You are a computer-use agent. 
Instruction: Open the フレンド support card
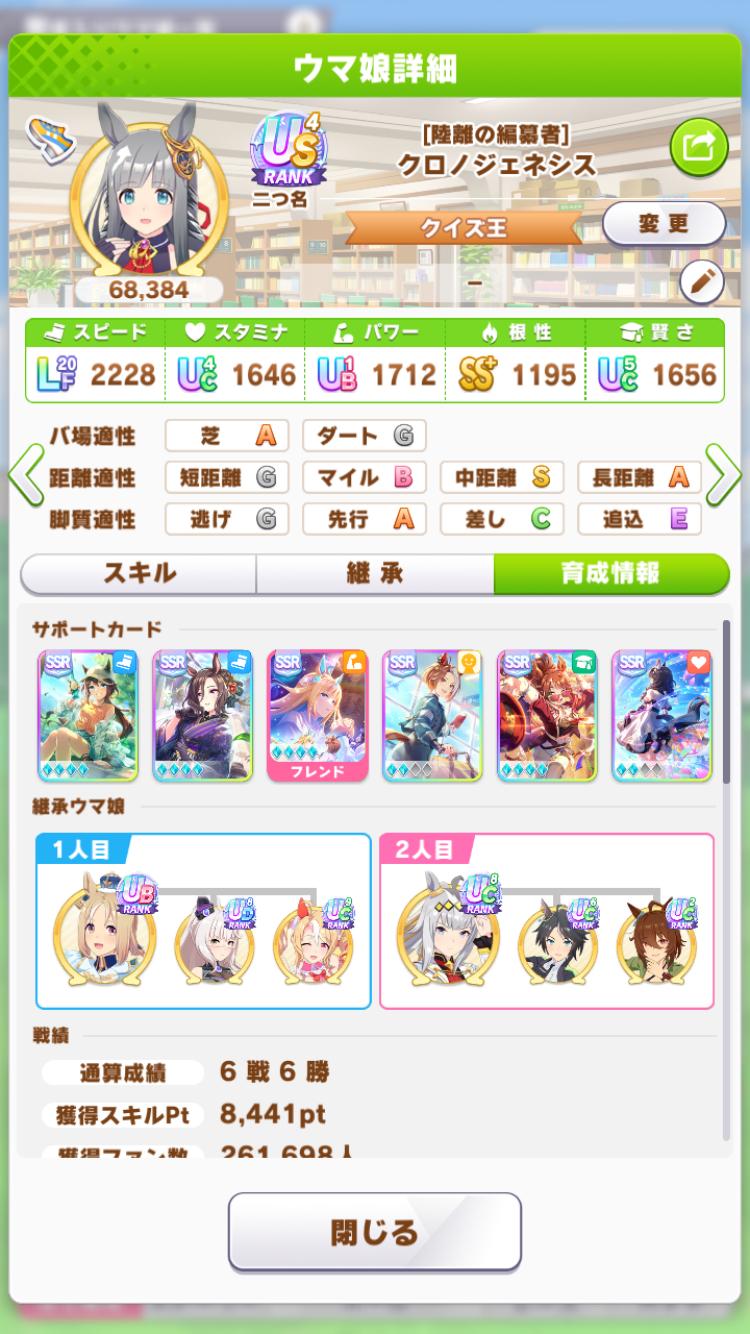pyautogui.click(x=317, y=716)
